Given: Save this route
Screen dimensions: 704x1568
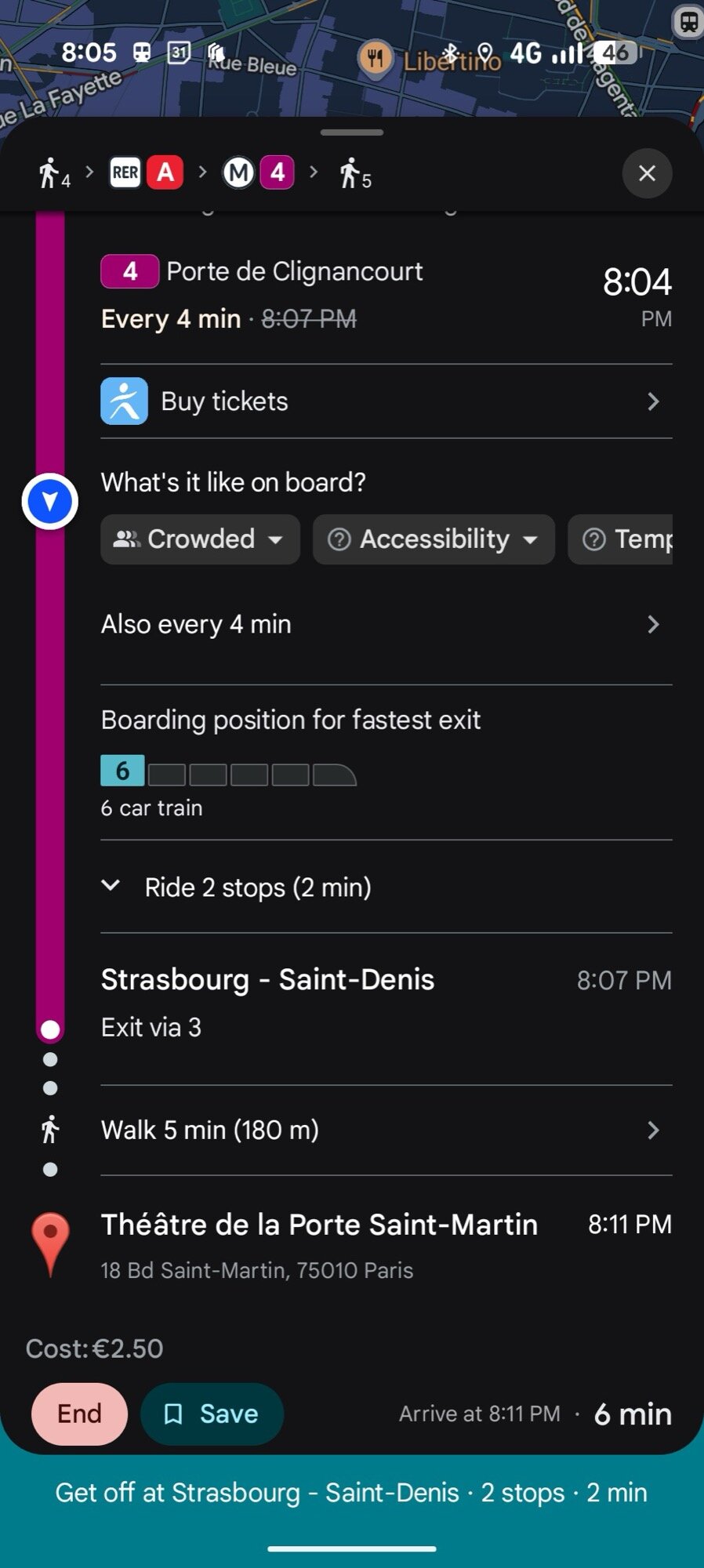Looking at the screenshot, I should [212, 1414].
